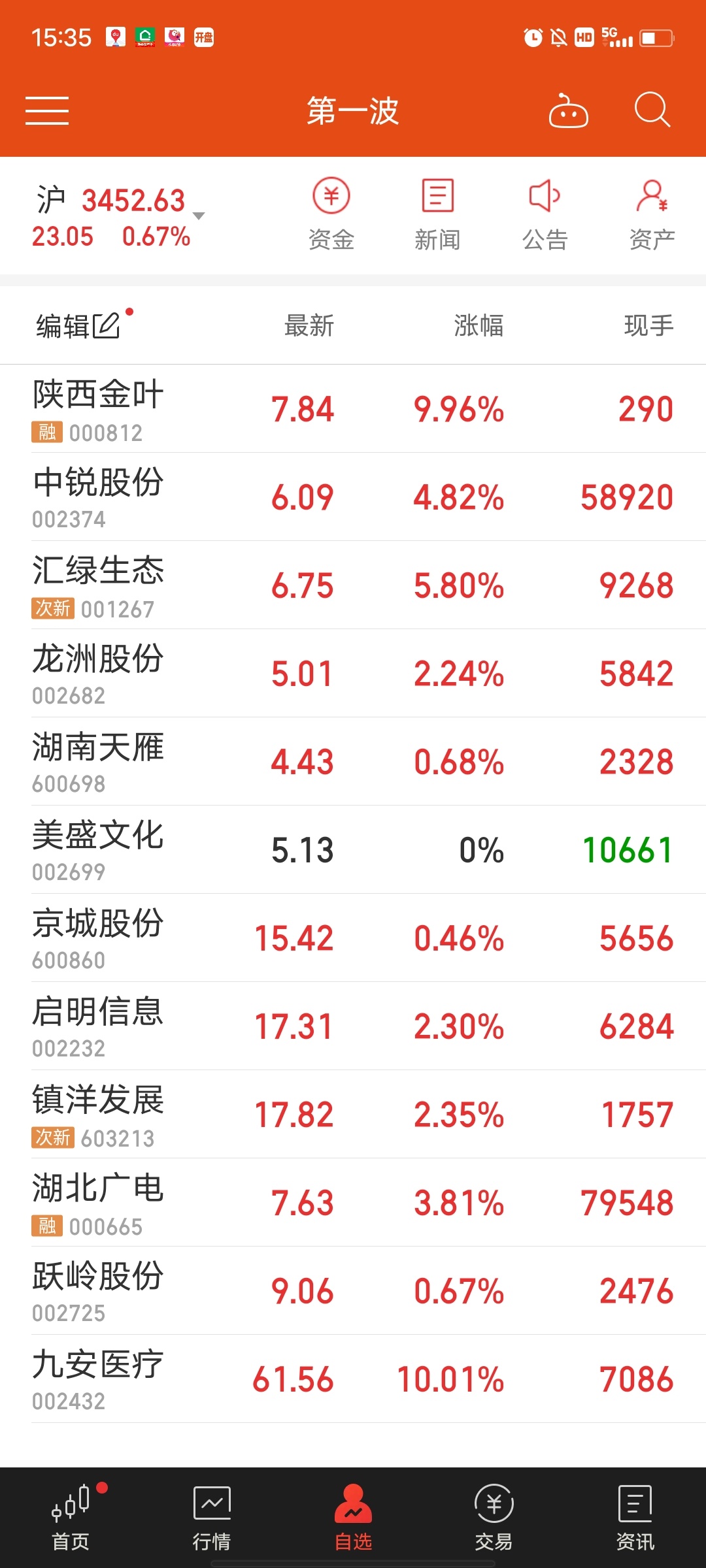Screen dimensions: 706x1568
Task: Switch to 交易 trading tab
Action: point(494,1518)
